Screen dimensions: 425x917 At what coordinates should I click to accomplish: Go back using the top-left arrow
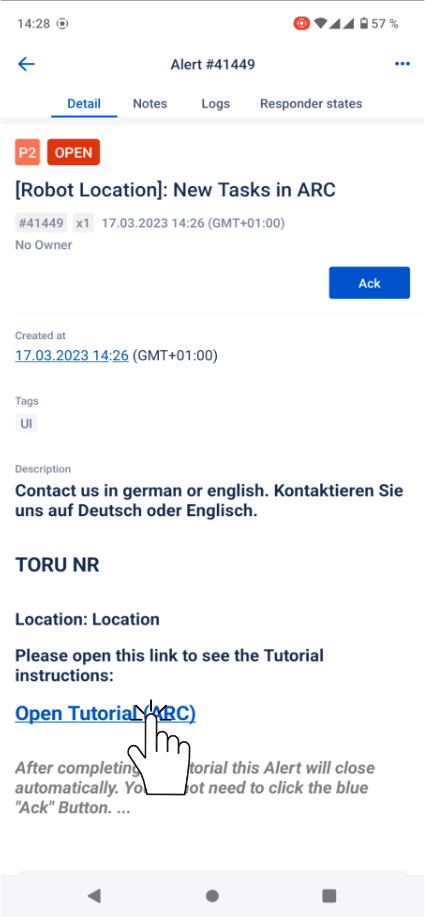26,64
